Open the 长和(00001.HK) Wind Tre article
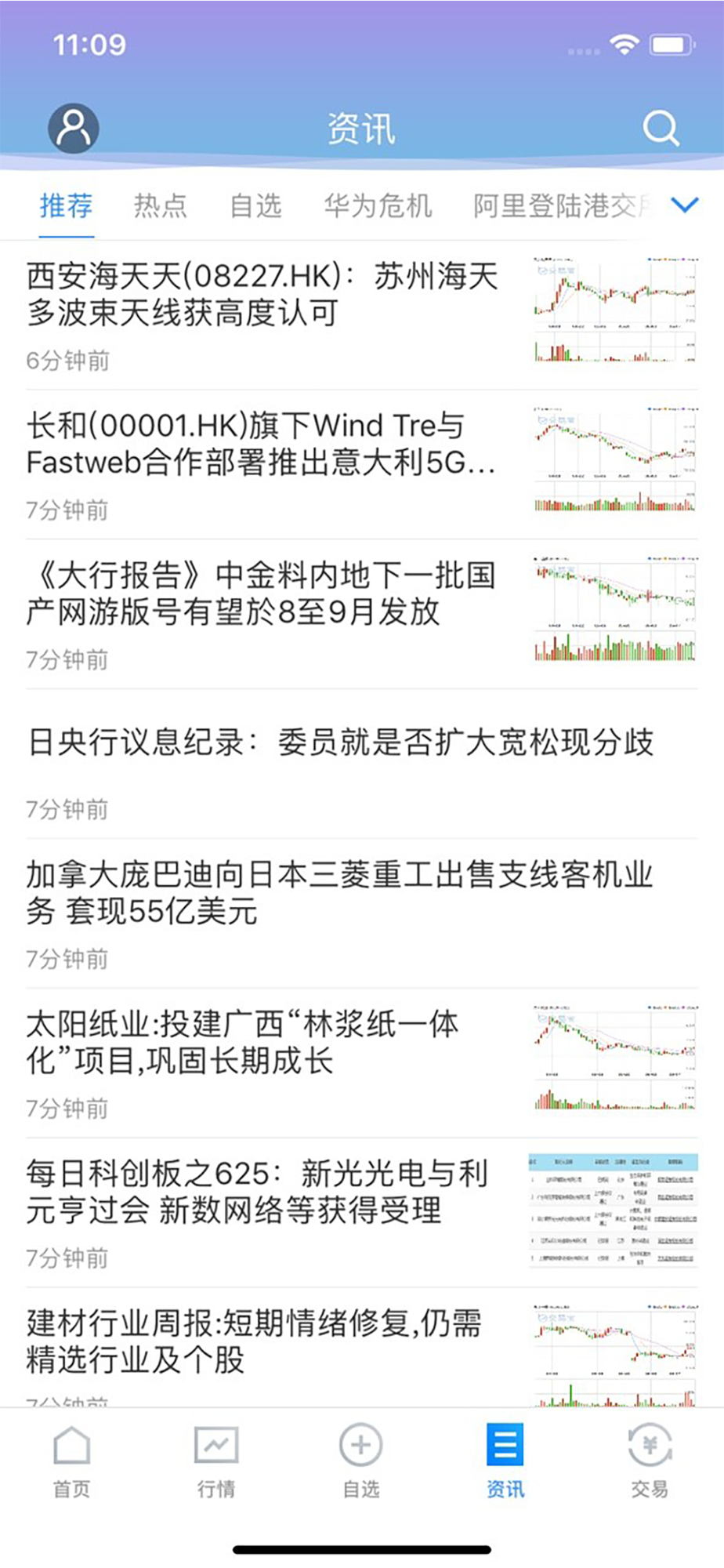 point(361,465)
